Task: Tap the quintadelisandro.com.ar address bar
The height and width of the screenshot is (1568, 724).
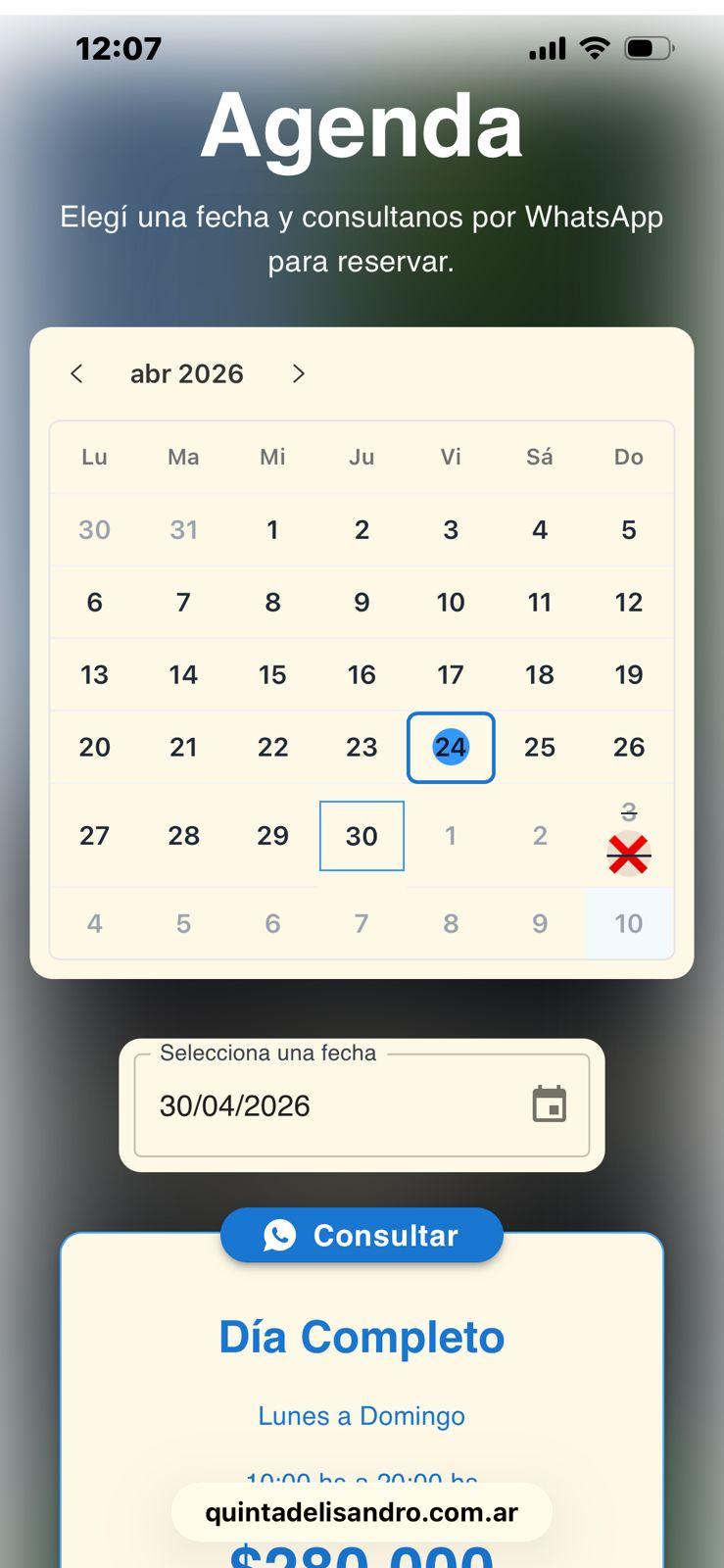Action: (362, 1512)
